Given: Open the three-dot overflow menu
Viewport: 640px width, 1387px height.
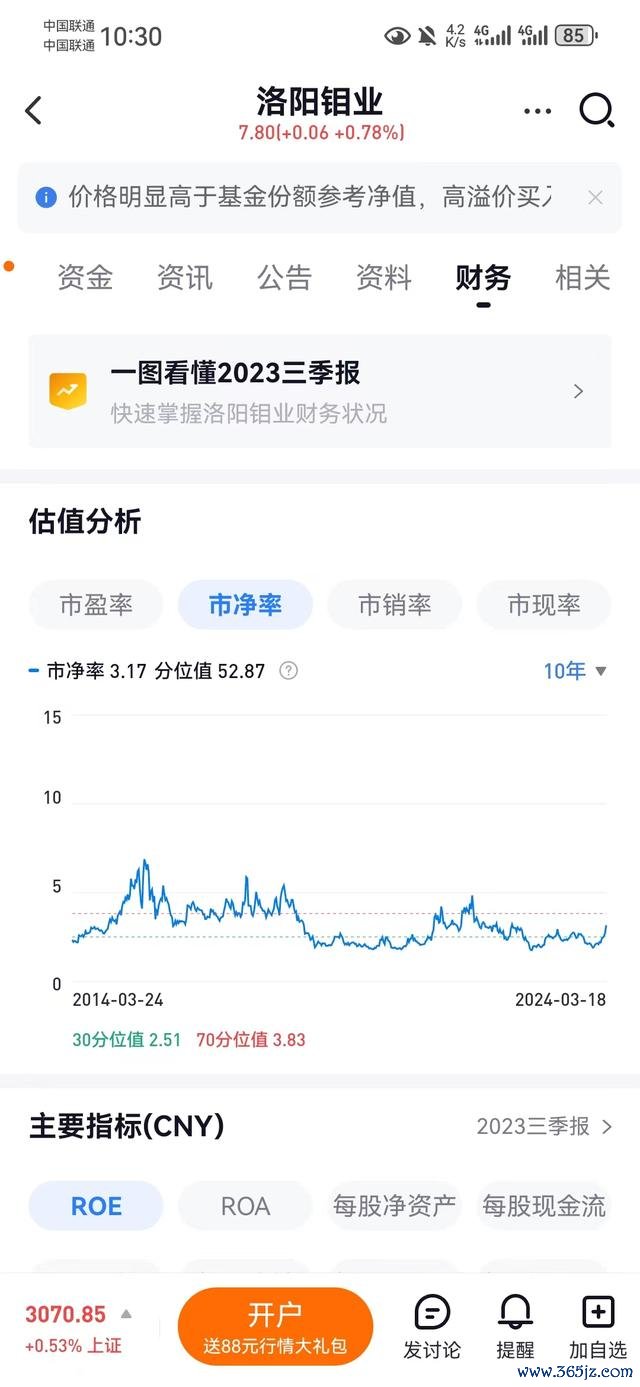Looking at the screenshot, I should (538, 111).
